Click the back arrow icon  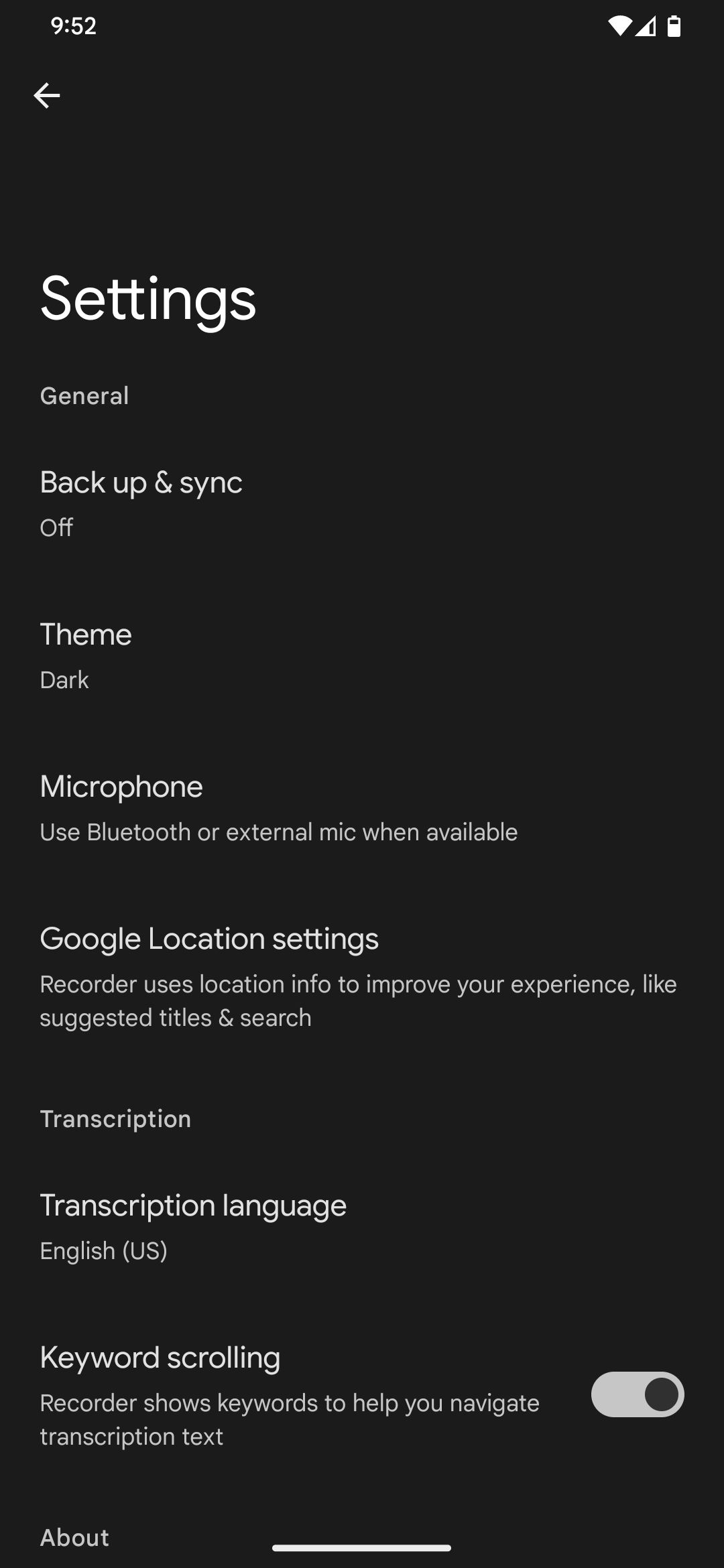pyautogui.click(x=47, y=95)
